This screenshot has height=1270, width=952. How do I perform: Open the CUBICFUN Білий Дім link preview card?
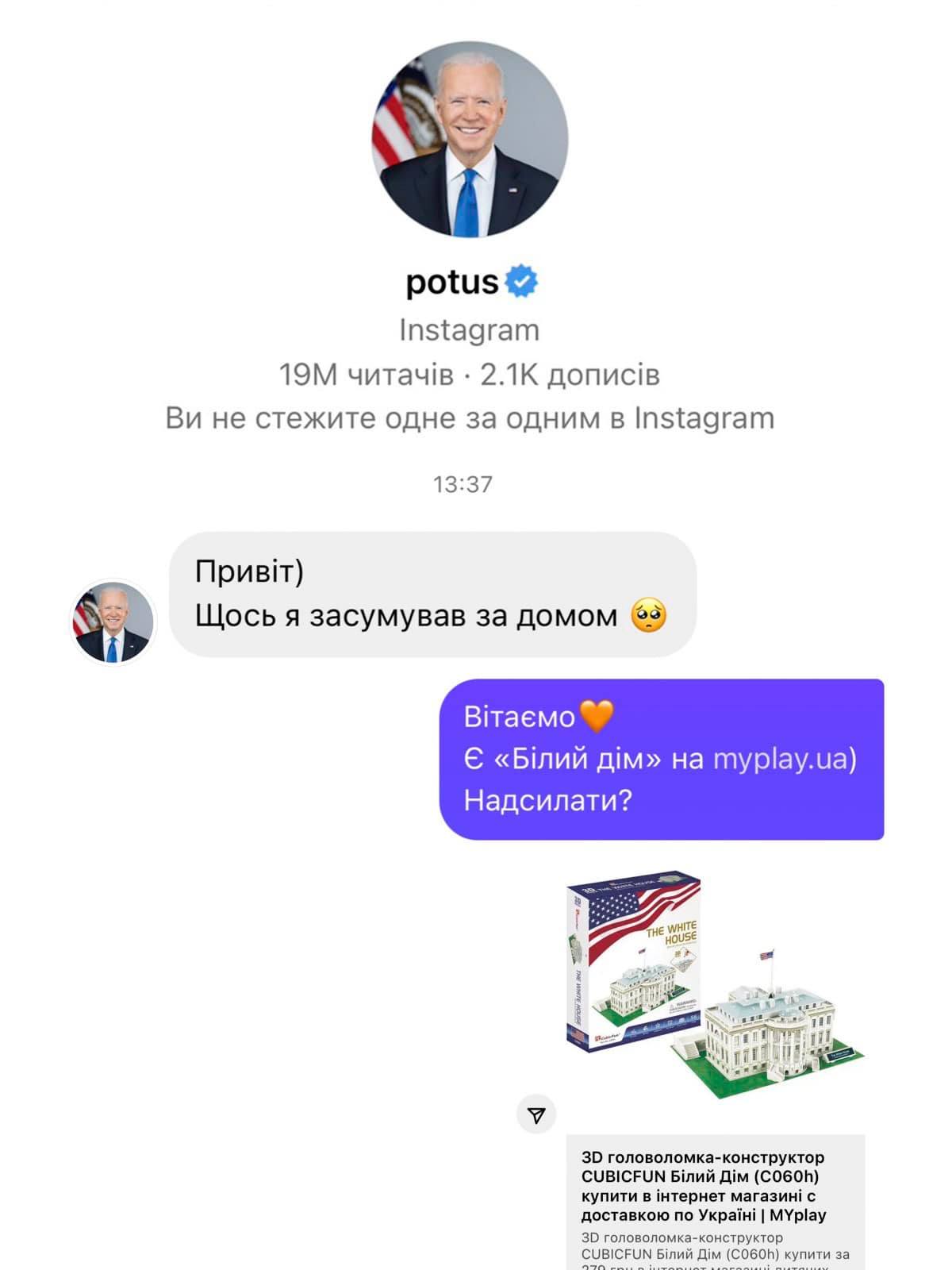(715, 1200)
